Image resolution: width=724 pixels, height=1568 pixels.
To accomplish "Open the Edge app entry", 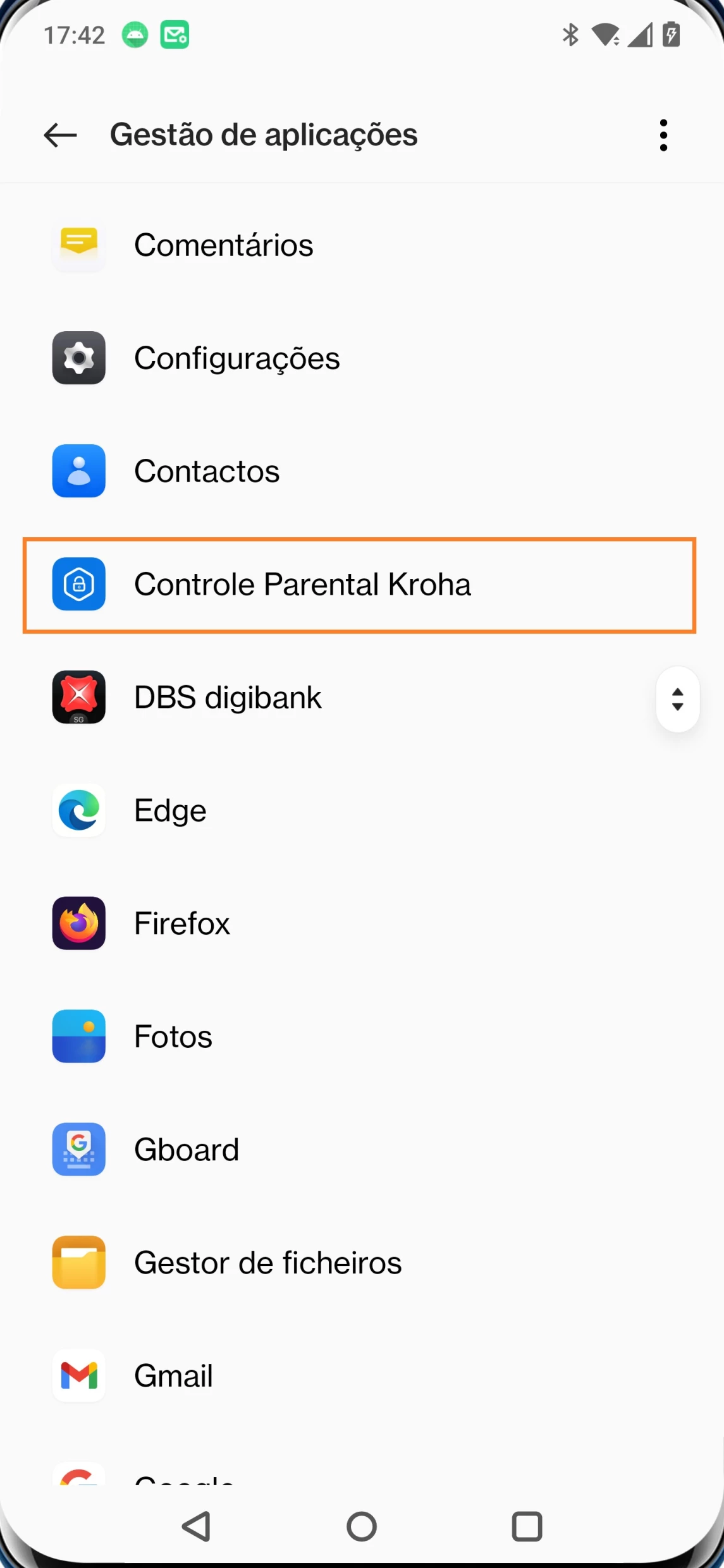I will click(x=170, y=811).
